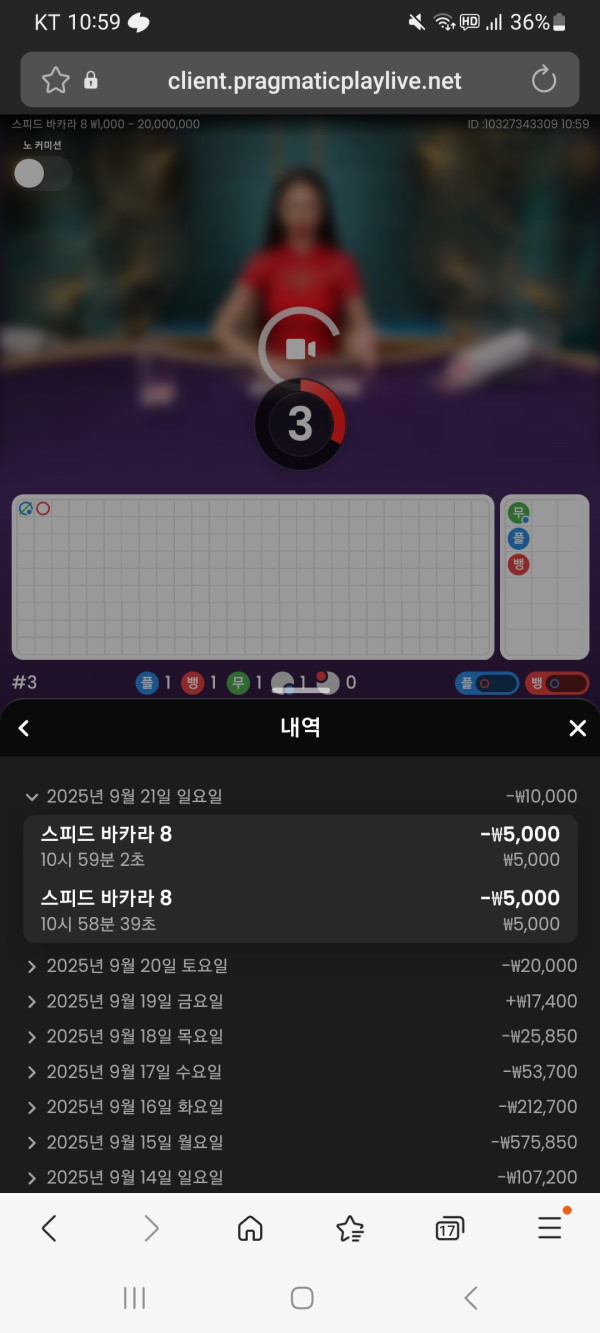This screenshot has width=600, height=1333.
Task: Go to the browser home page
Action: coord(250,1228)
